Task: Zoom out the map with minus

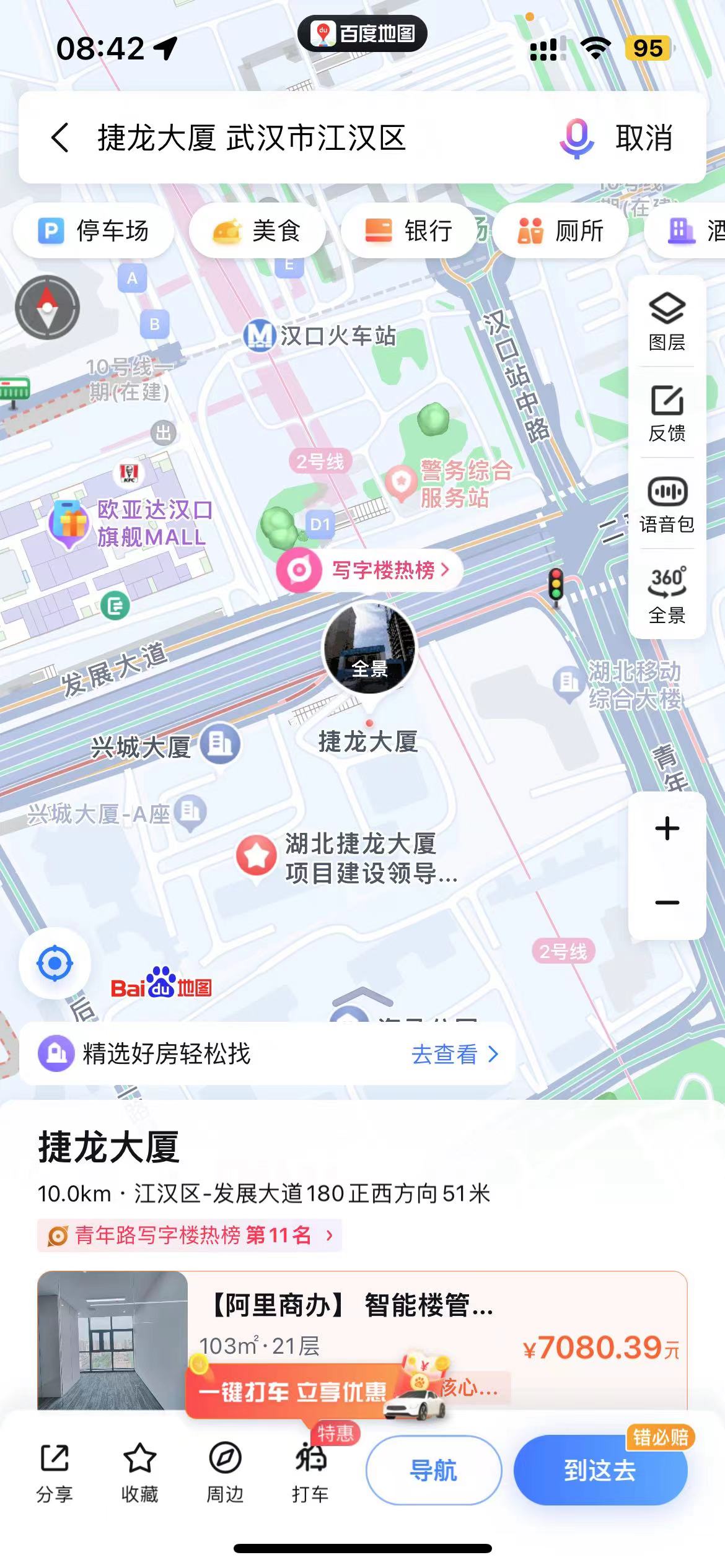Action: click(x=667, y=902)
